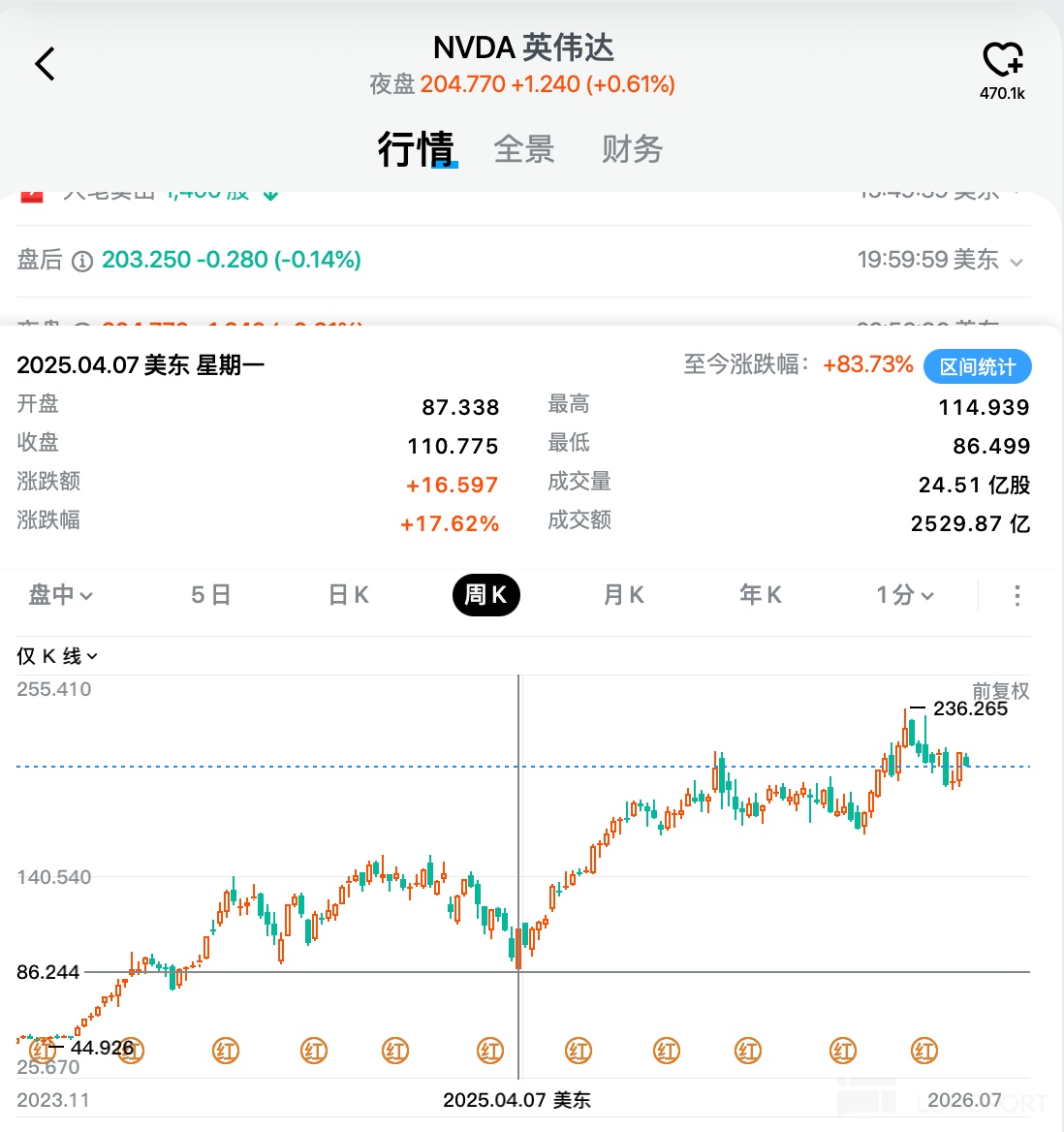The image size is (1064, 1132).
Task: Open the 盘中 chart dropdown
Action: coord(61,595)
